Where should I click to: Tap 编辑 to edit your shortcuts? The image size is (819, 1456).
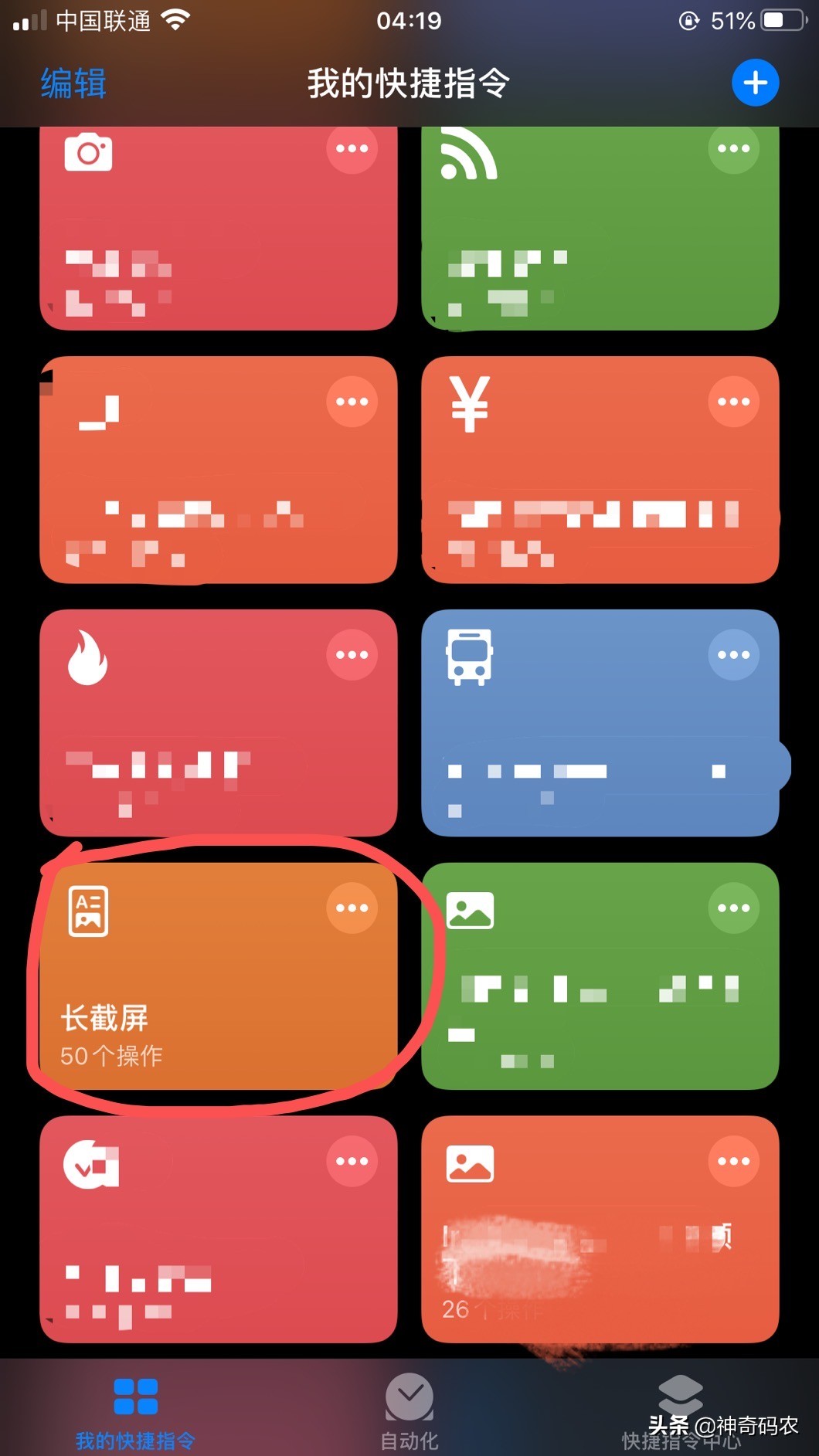point(72,85)
